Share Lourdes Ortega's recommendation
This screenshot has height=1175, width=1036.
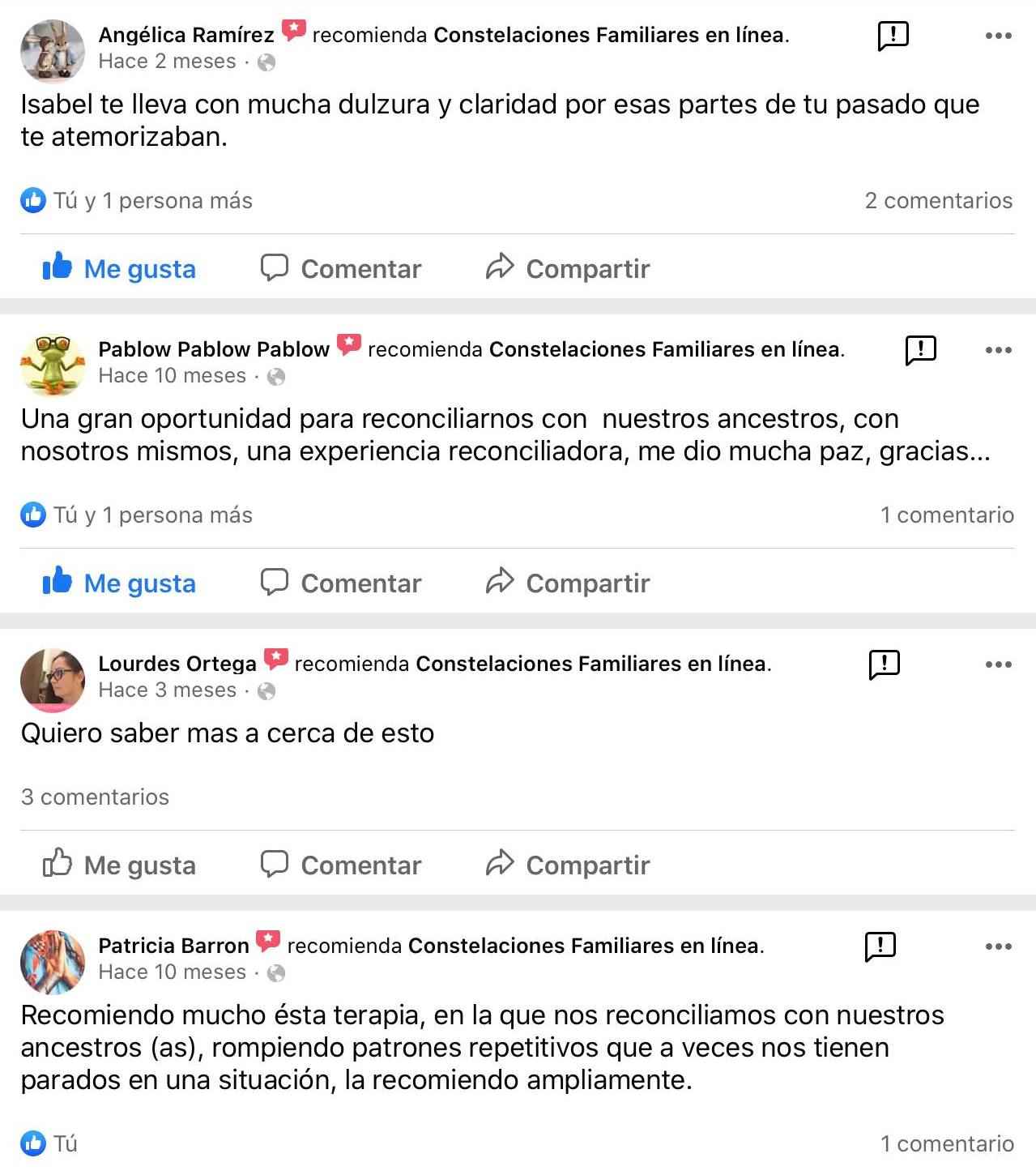point(568,865)
